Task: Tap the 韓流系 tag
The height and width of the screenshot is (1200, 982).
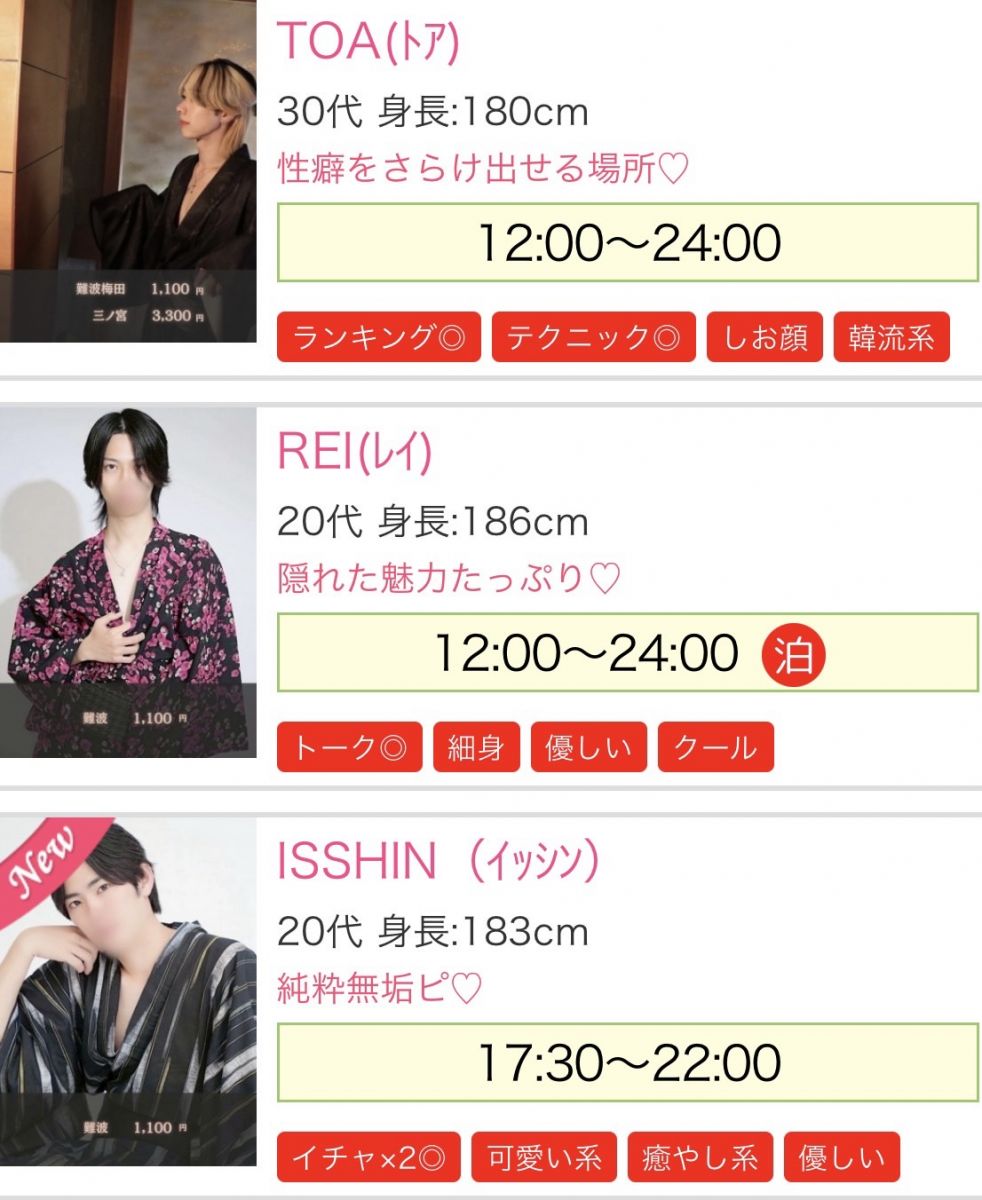Action: pos(890,337)
